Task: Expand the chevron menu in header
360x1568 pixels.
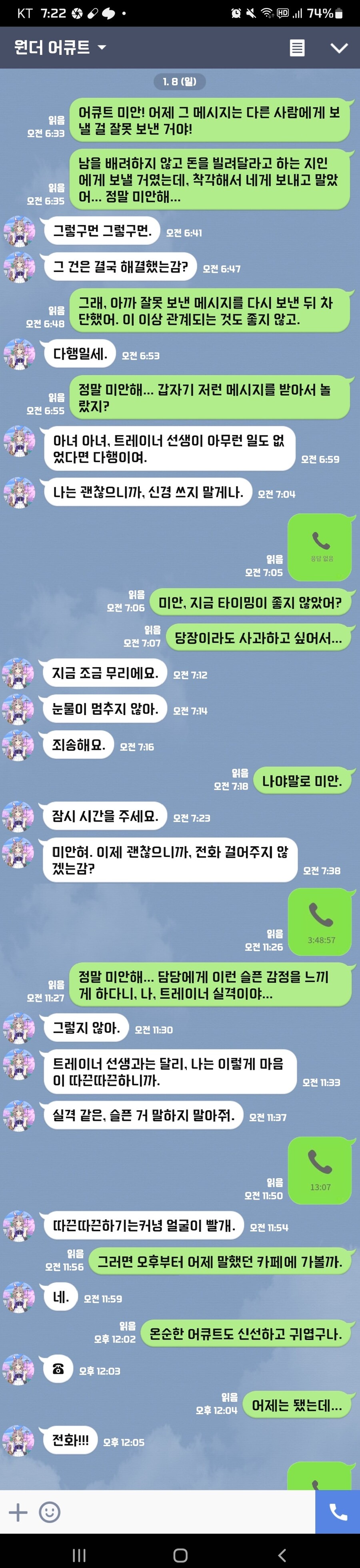Action: coord(339,48)
